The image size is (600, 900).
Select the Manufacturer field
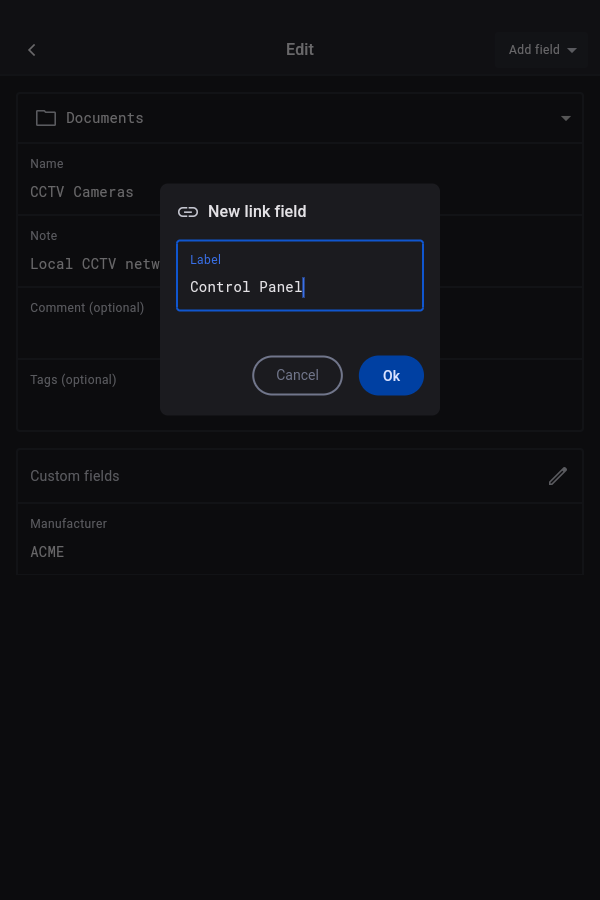(x=300, y=539)
